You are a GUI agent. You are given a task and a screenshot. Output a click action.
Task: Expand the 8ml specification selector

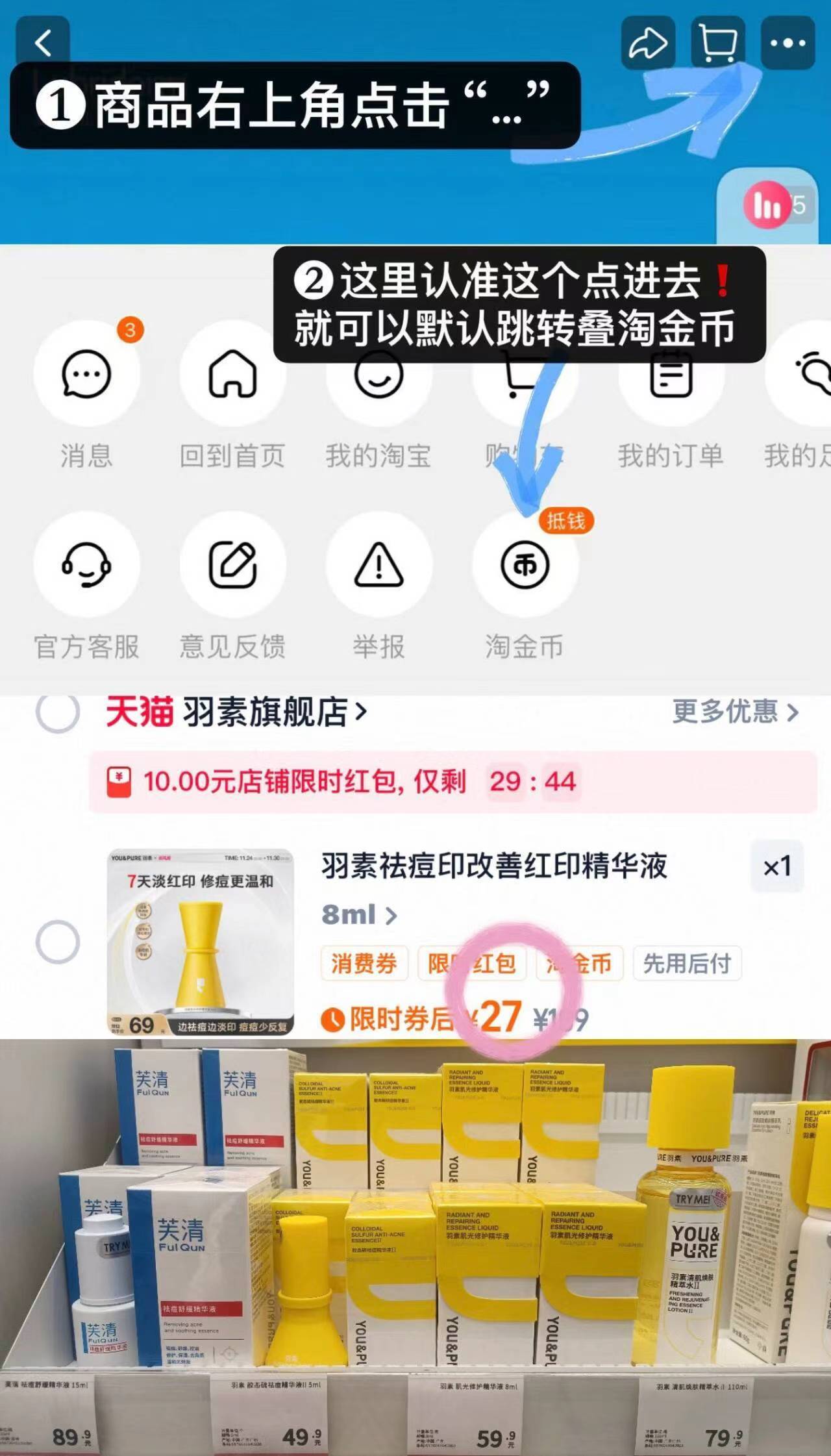357,914
